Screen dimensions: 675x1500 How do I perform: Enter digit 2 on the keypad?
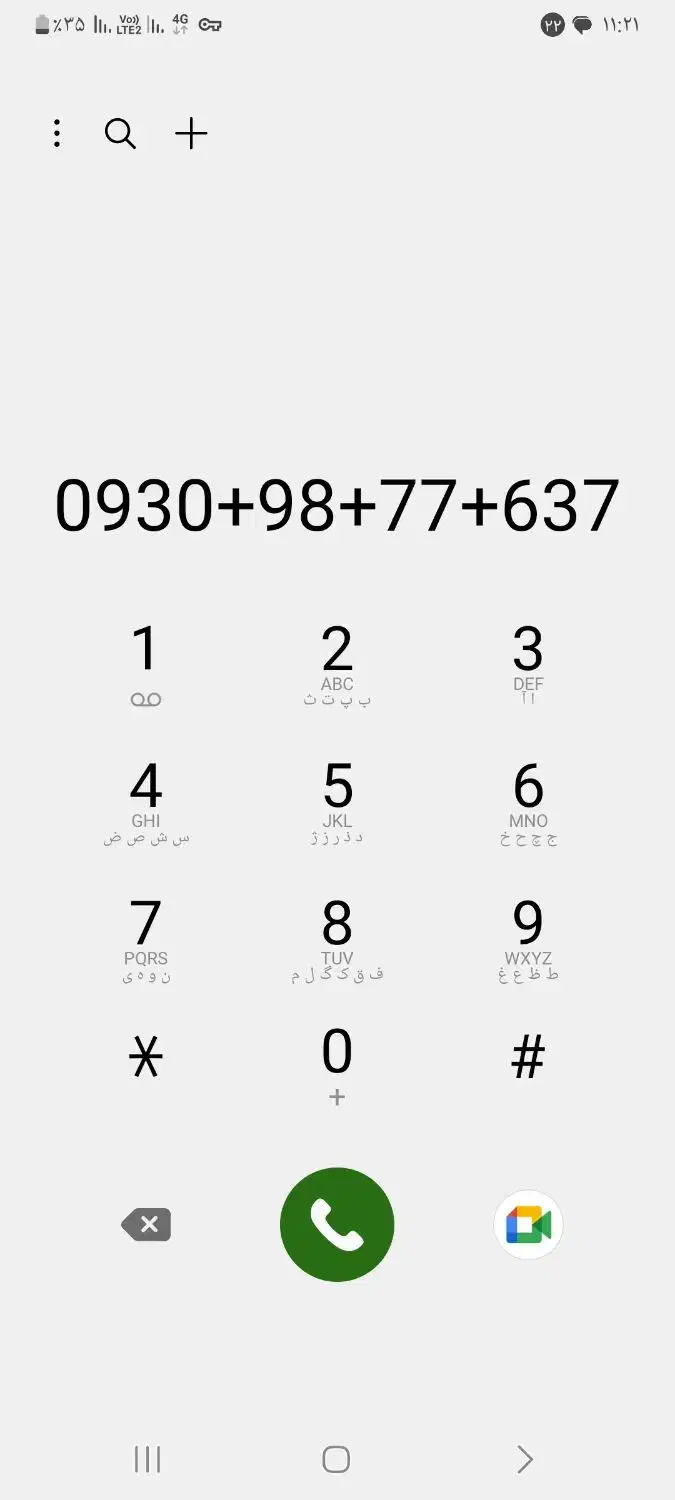[337, 662]
